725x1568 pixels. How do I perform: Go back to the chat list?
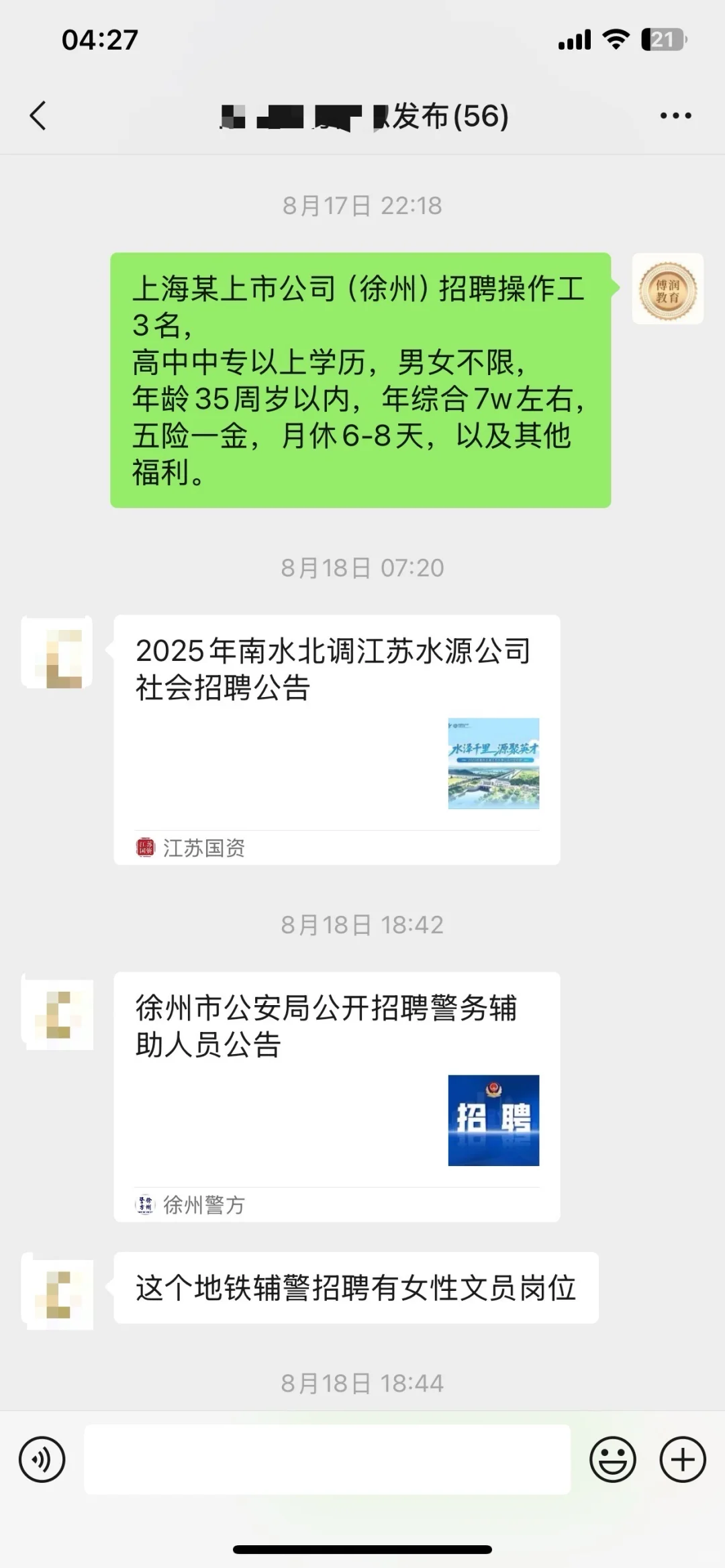pyautogui.click(x=38, y=116)
